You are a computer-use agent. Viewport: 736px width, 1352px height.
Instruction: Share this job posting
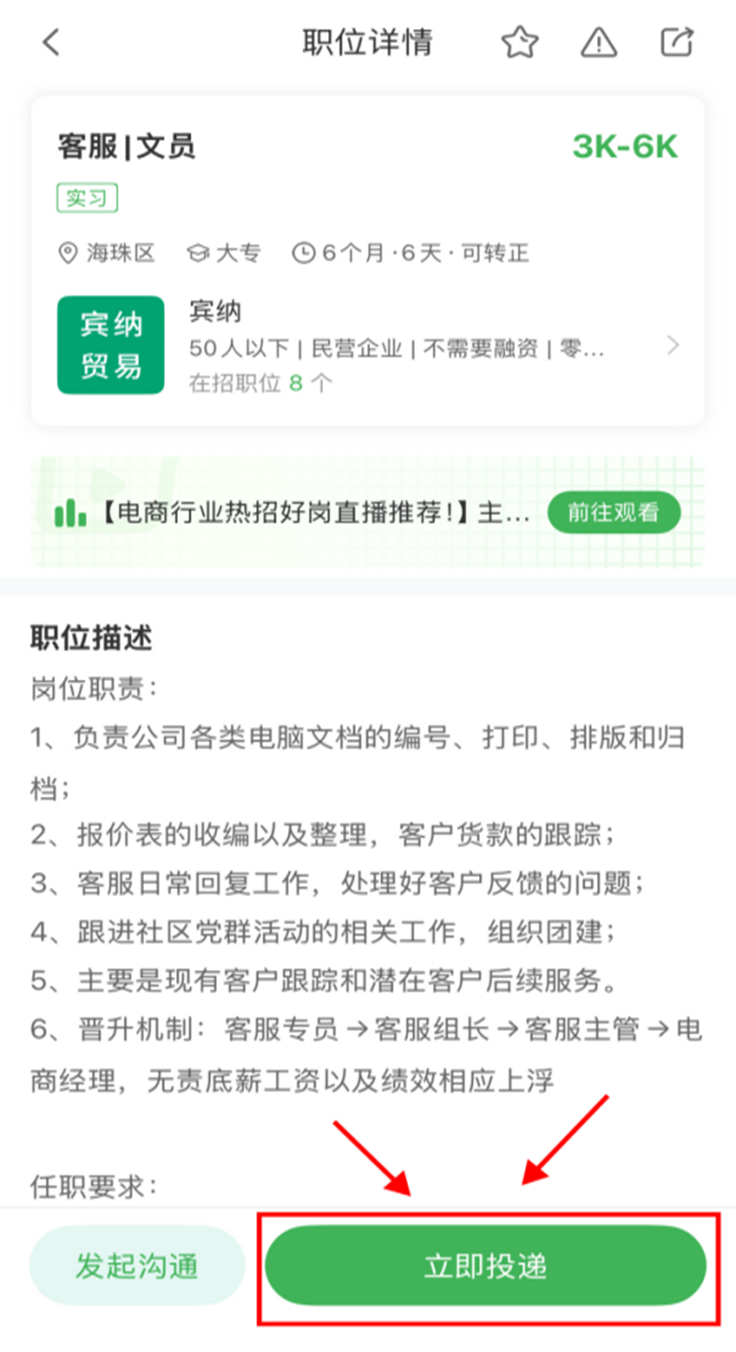pyautogui.click(x=677, y=43)
